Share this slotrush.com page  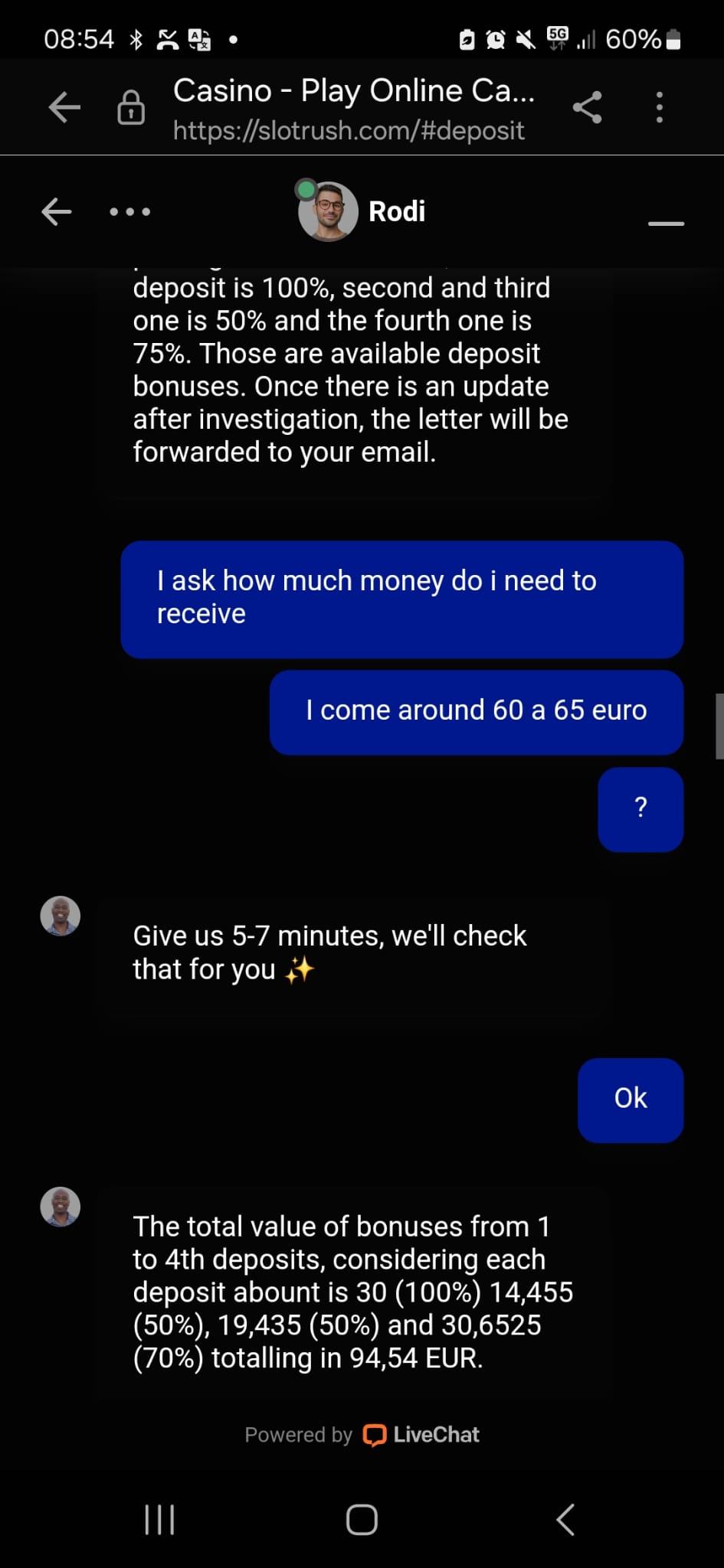tap(587, 107)
